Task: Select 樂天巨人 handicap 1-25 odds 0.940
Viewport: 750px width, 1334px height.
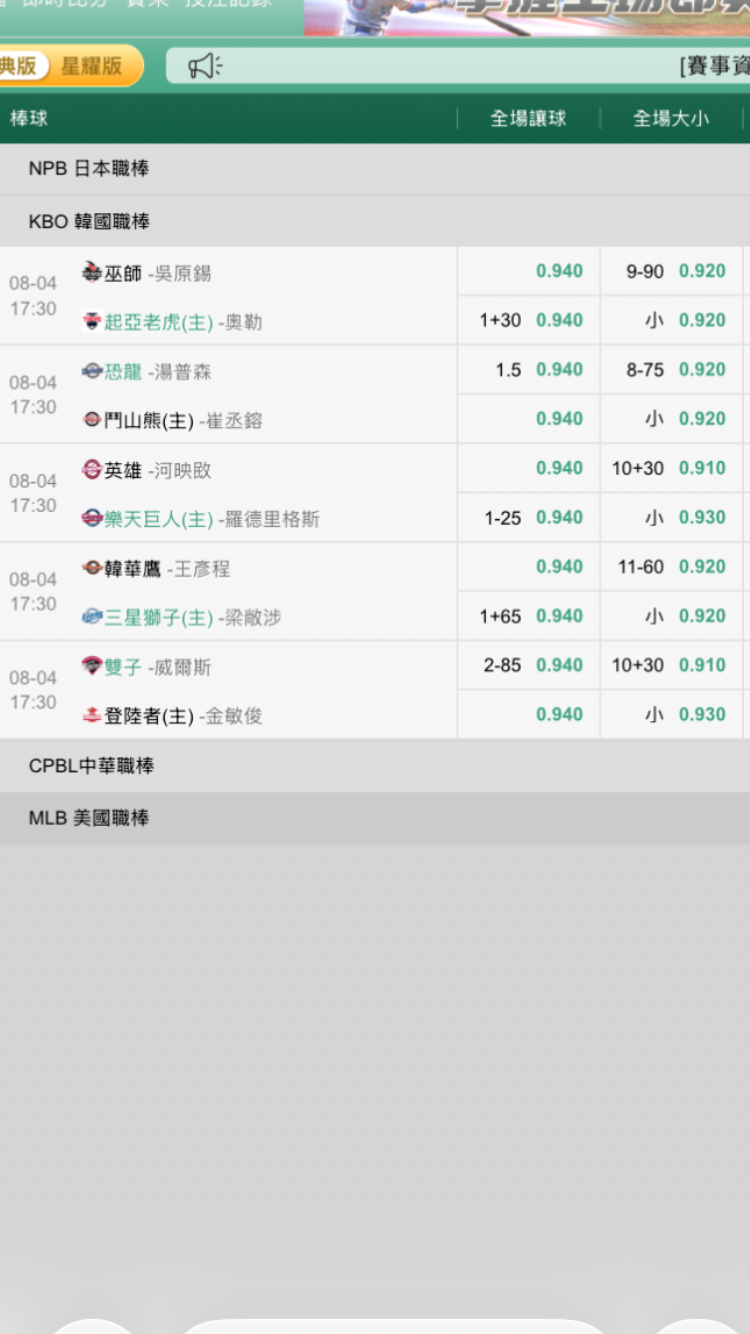Action: pyautogui.click(x=529, y=517)
